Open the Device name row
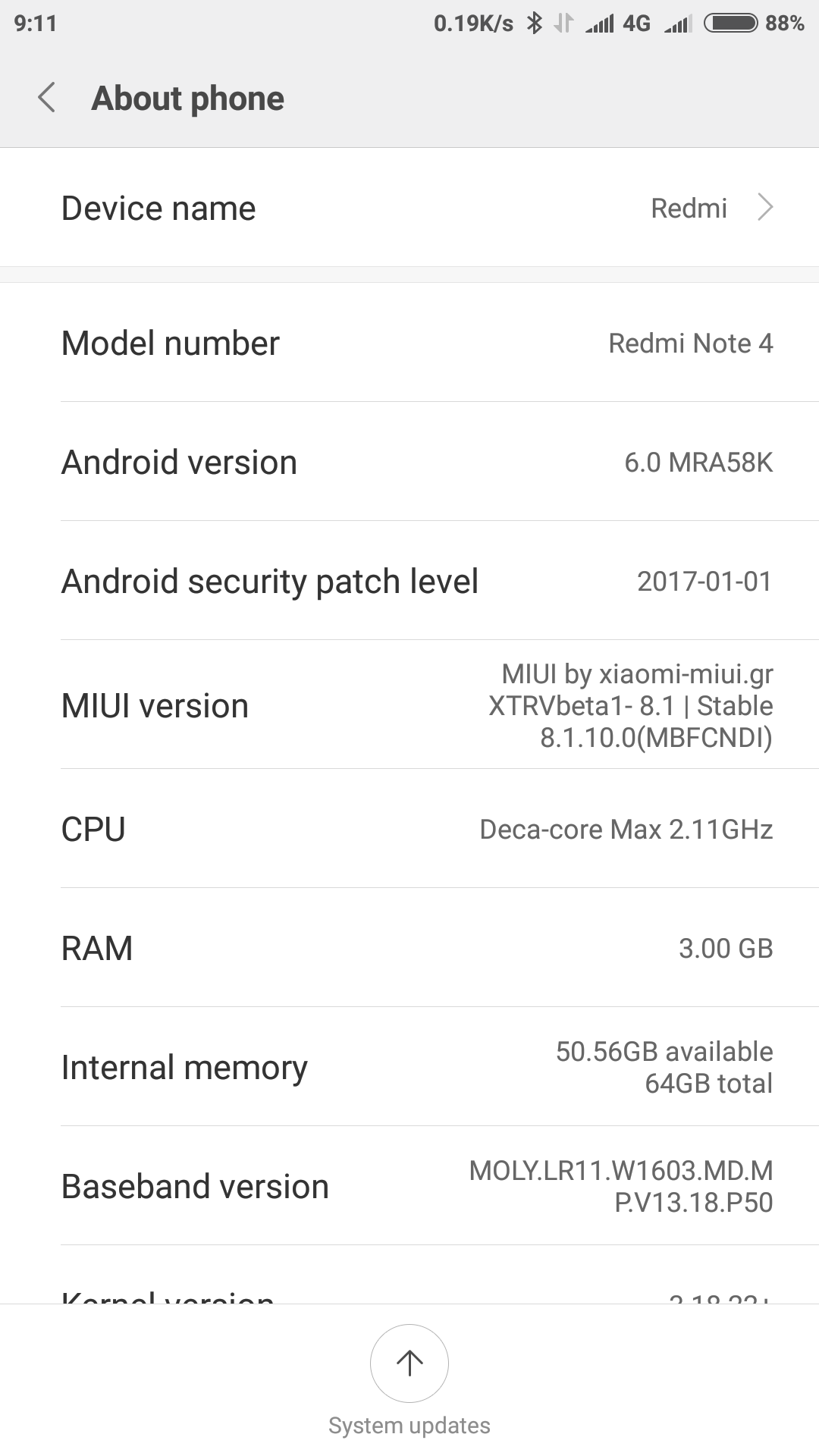819x1456 pixels. [409, 208]
